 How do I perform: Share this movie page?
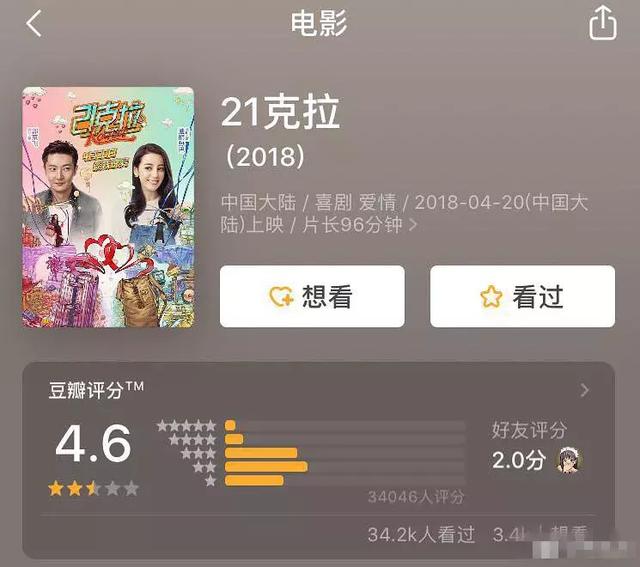click(602, 23)
